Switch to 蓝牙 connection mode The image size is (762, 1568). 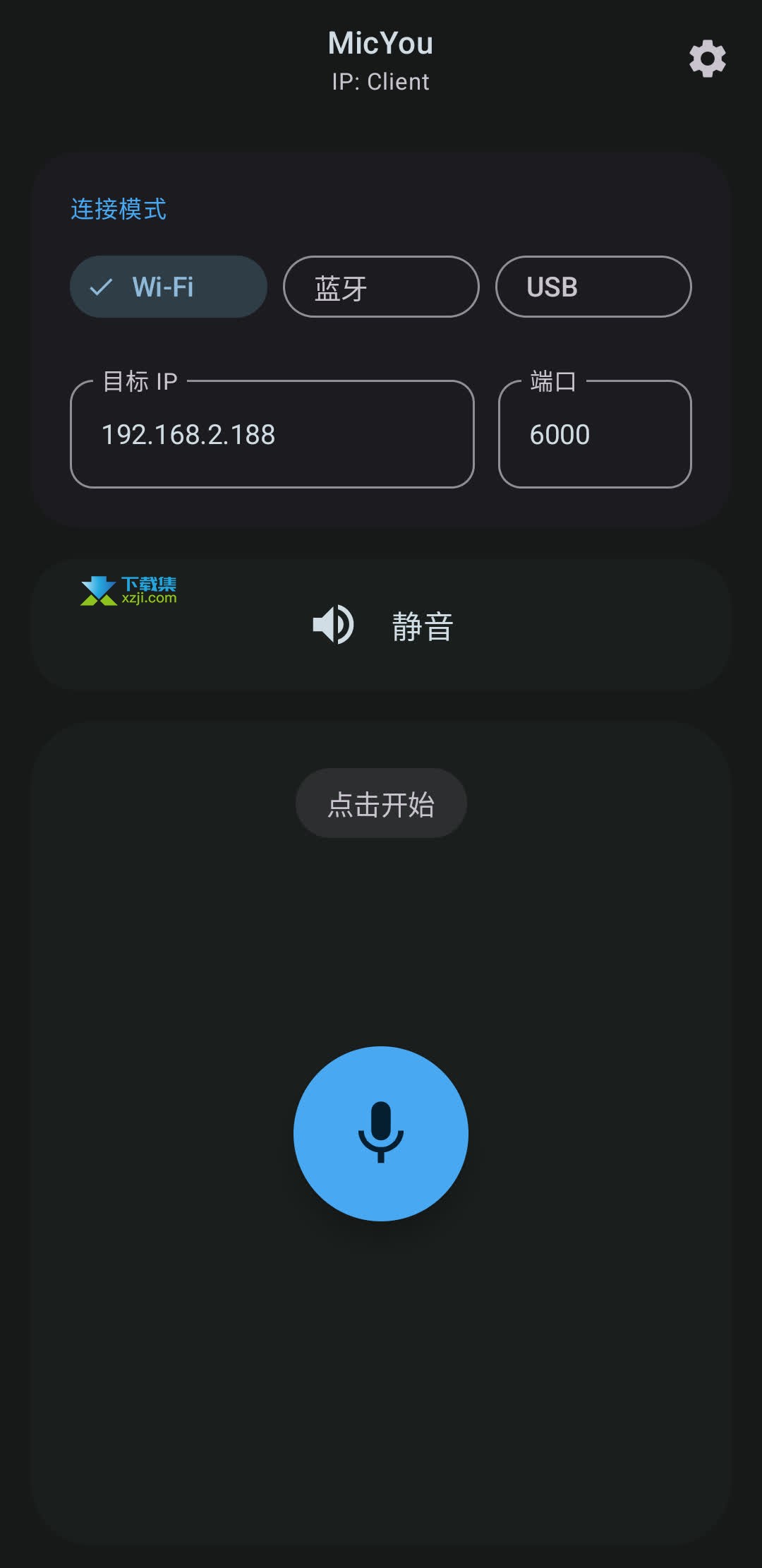pos(380,287)
